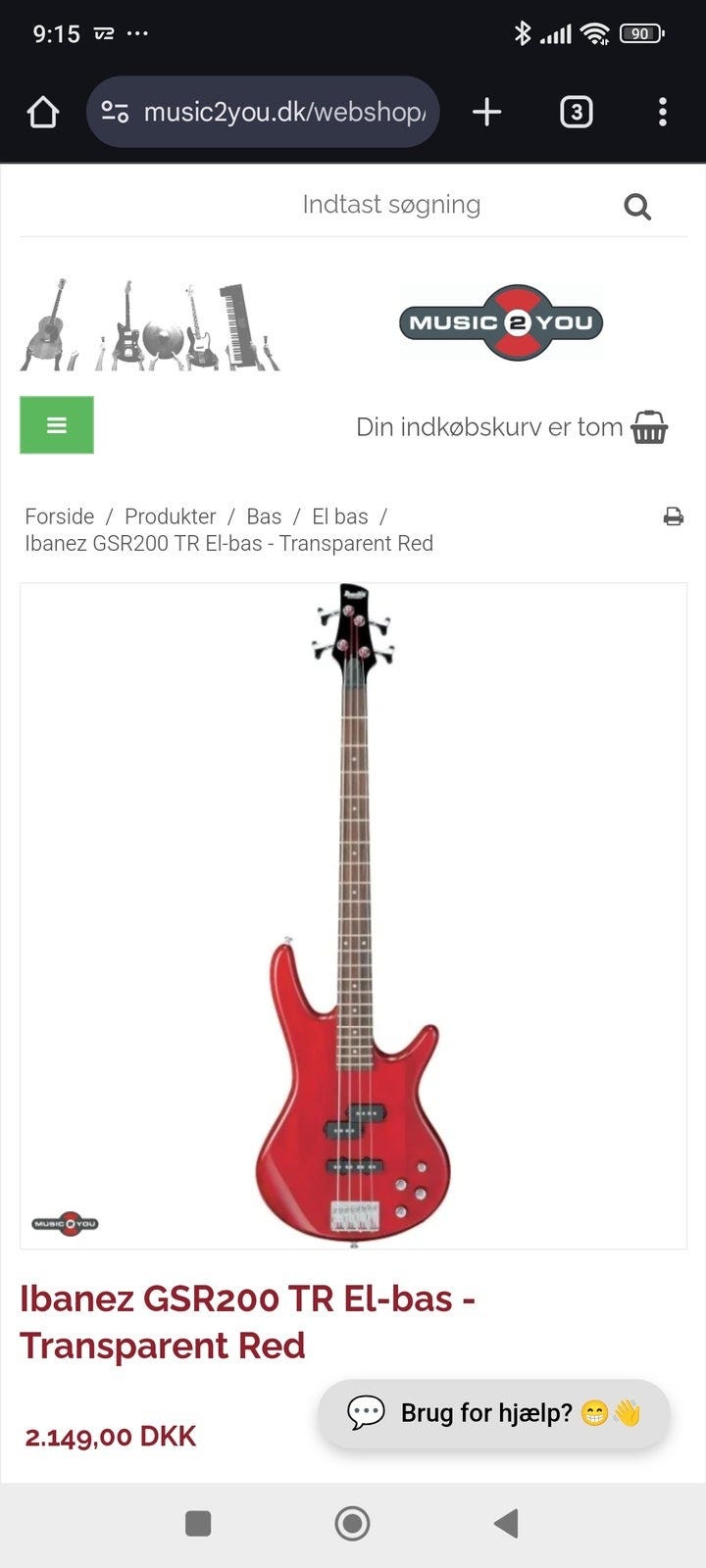706x1568 pixels.
Task: Tap the browser home icon
Action: (x=43, y=113)
